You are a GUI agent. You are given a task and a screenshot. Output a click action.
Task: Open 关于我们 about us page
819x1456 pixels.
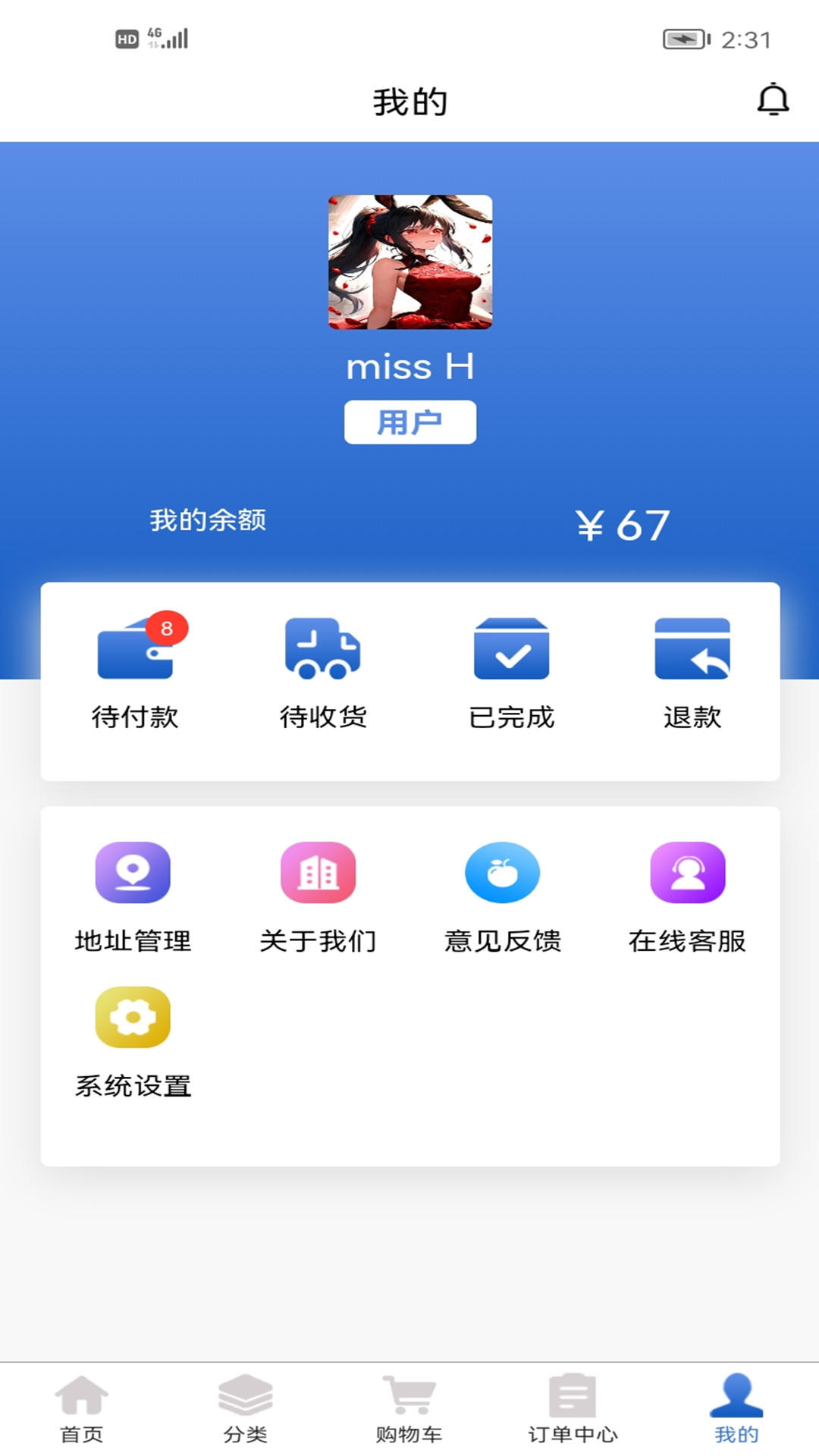[x=318, y=896]
